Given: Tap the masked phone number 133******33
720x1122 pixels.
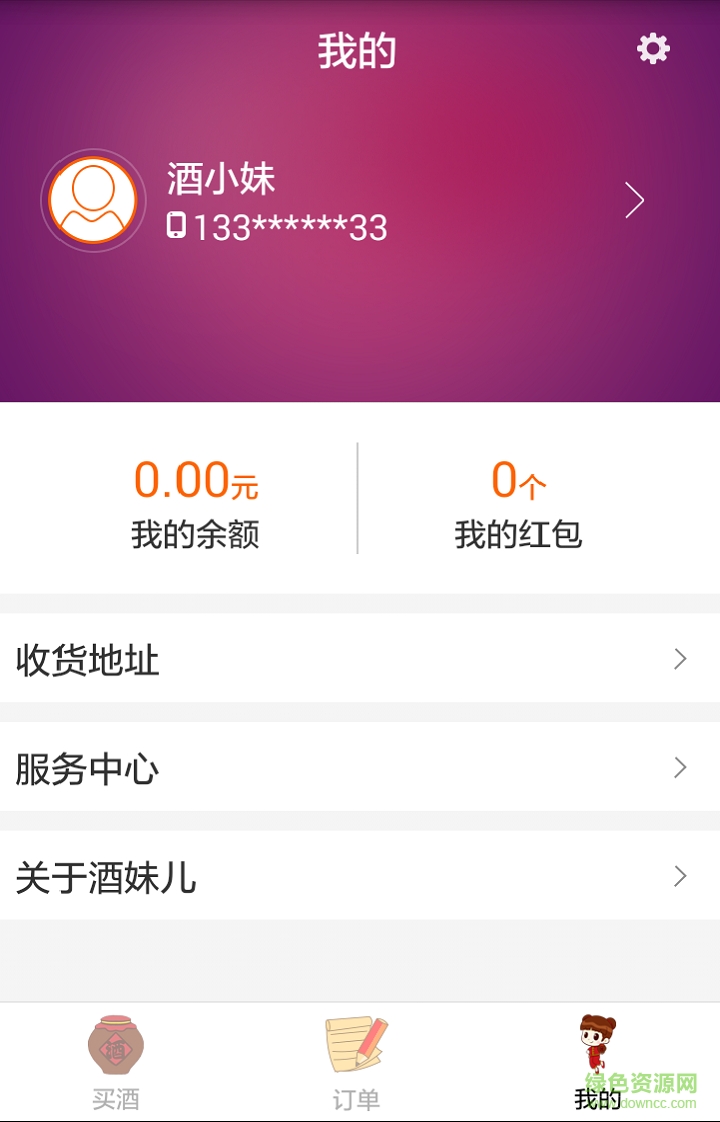Looking at the screenshot, I should 289,228.
